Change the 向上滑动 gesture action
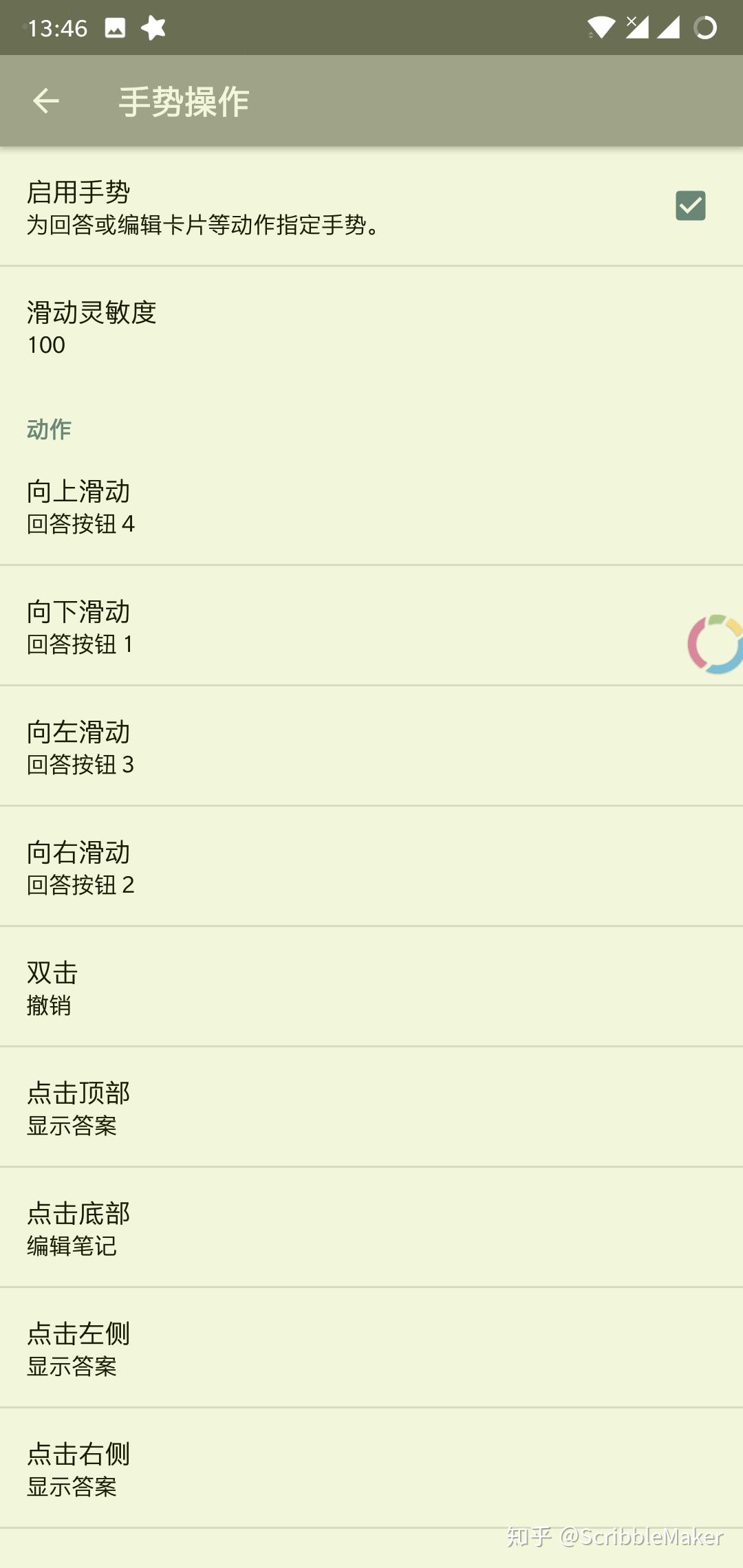The width and height of the screenshot is (743, 1568). point(371,506)
